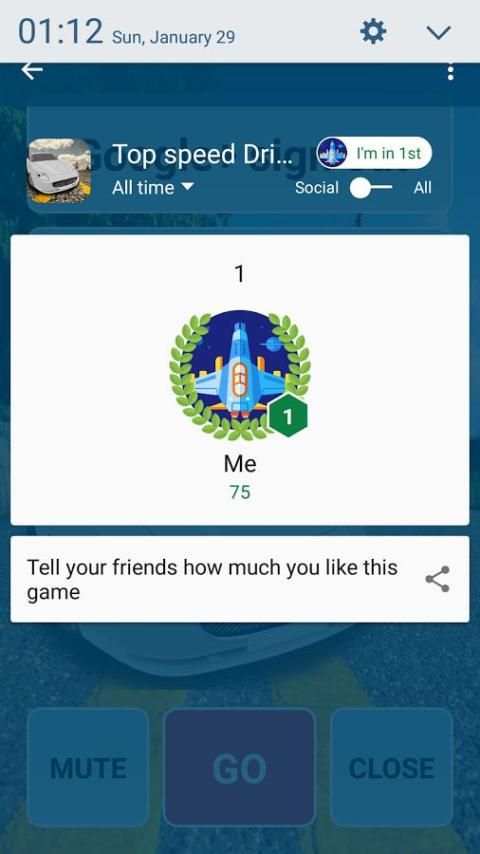Open settings gear in notification bar

[x=373, y=32]
